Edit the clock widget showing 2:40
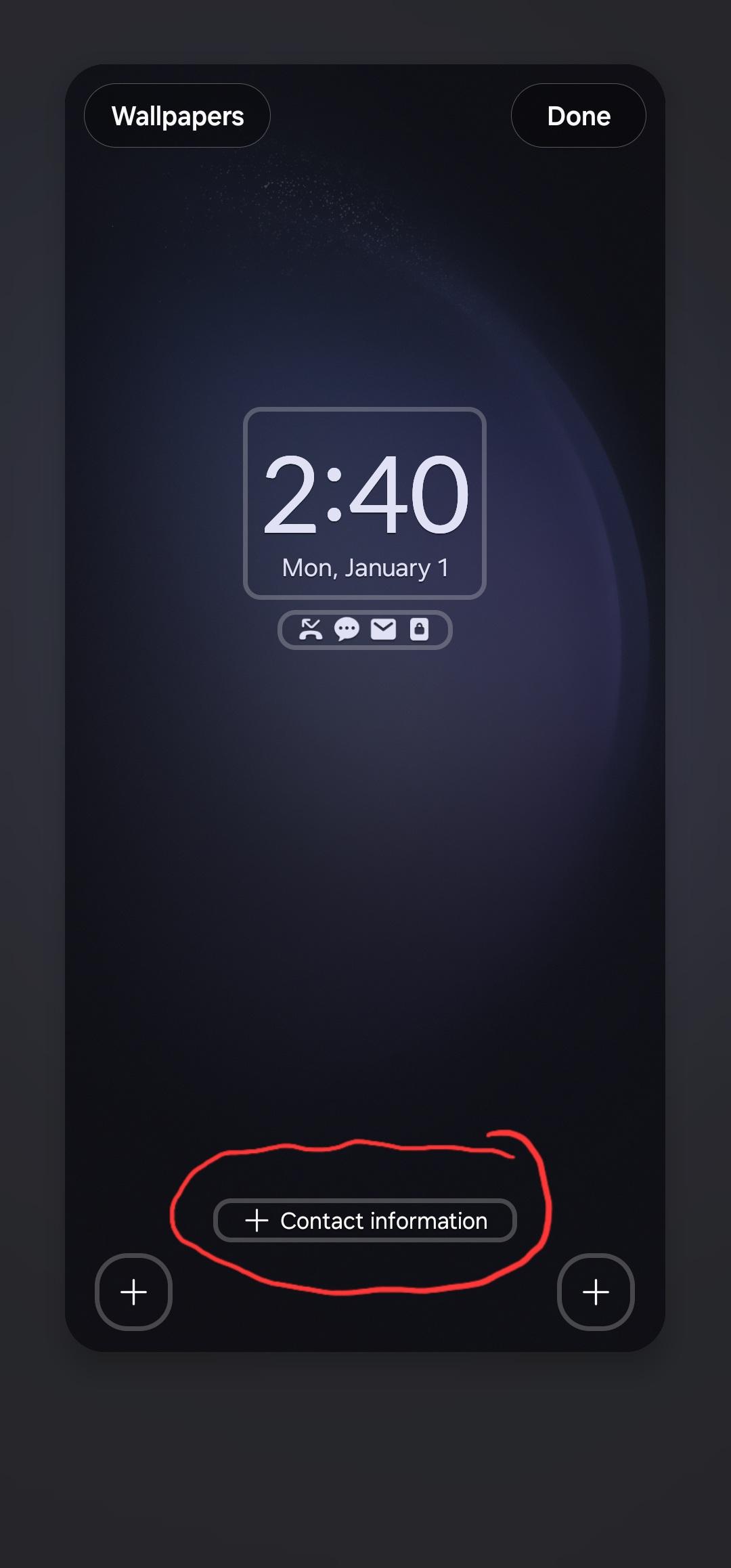The width and height of the screenshot is (731, 1568). [365, 503]
